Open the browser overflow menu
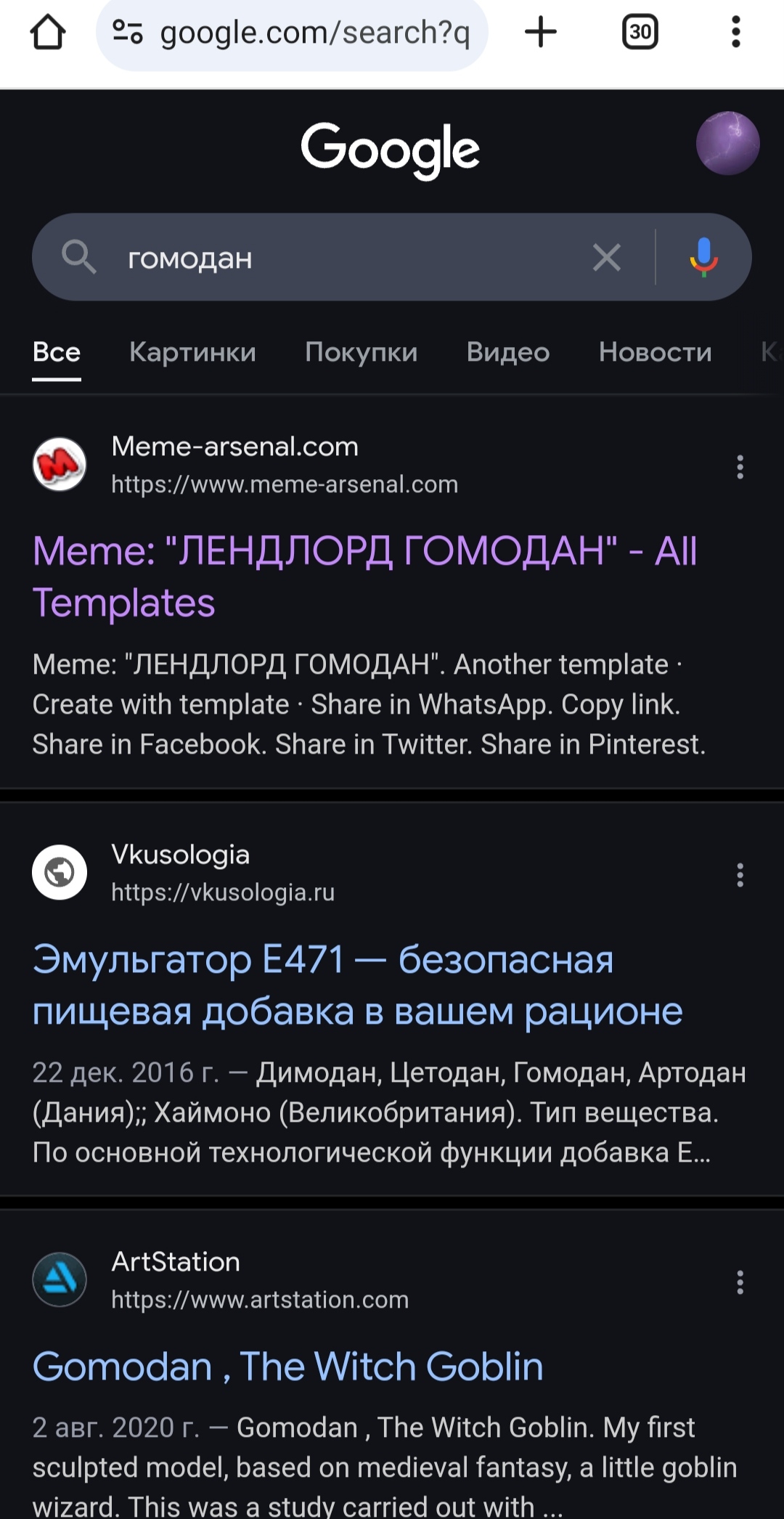 [736, 32]
